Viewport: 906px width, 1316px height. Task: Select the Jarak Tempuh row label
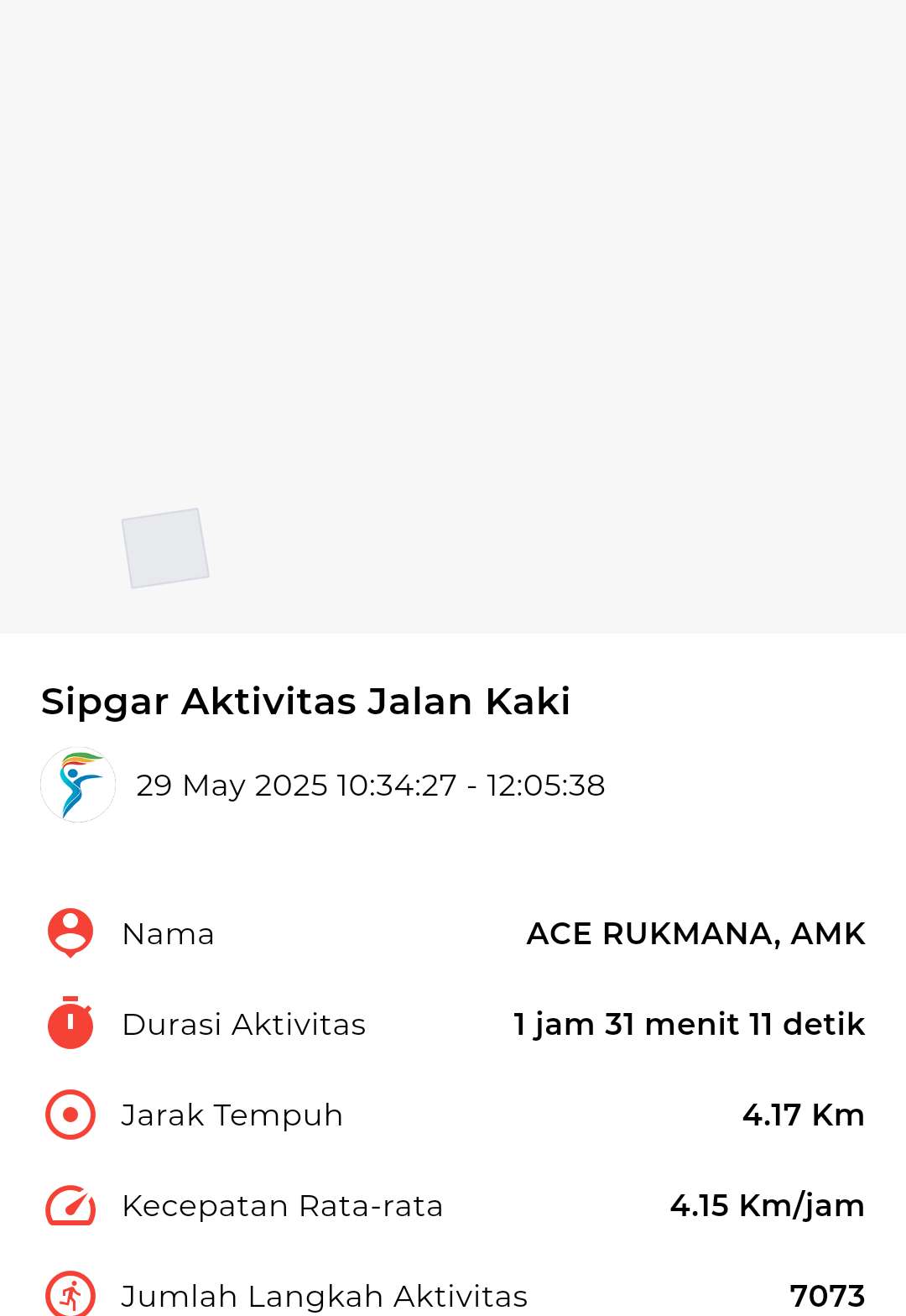(232, 1115)
